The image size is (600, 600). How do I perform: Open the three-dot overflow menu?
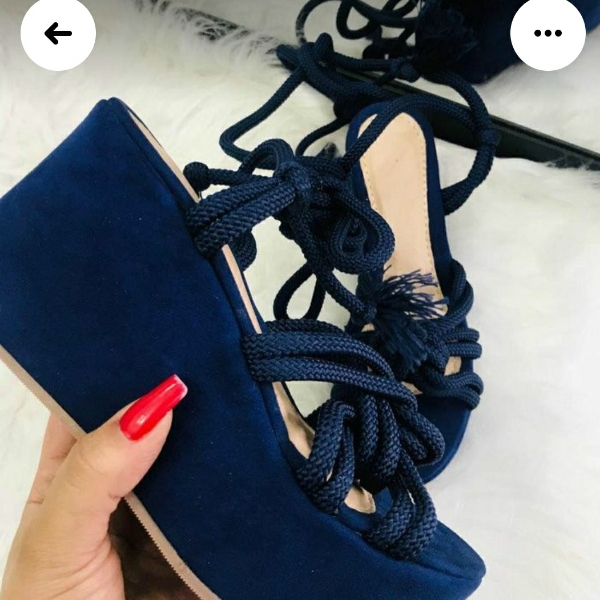point(547,34)
